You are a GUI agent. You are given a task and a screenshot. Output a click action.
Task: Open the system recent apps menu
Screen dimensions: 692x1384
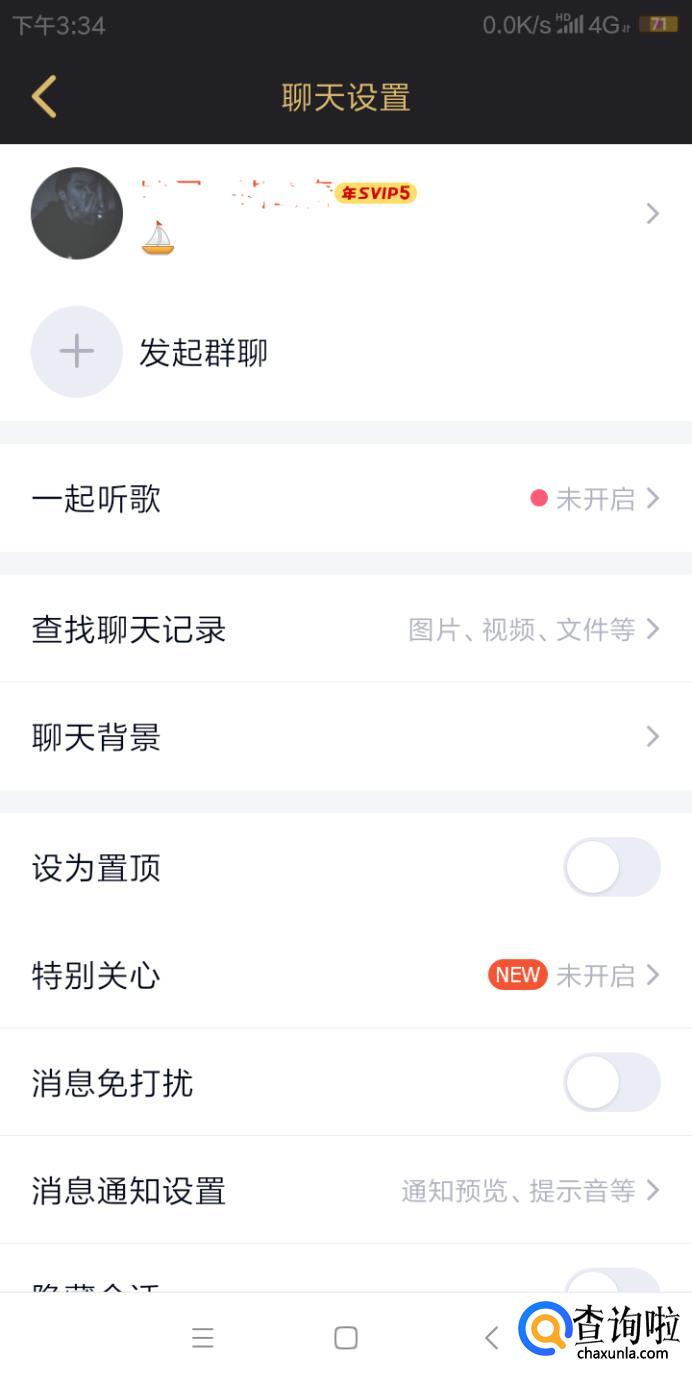pyautogui.click(x=203, y=1338)
